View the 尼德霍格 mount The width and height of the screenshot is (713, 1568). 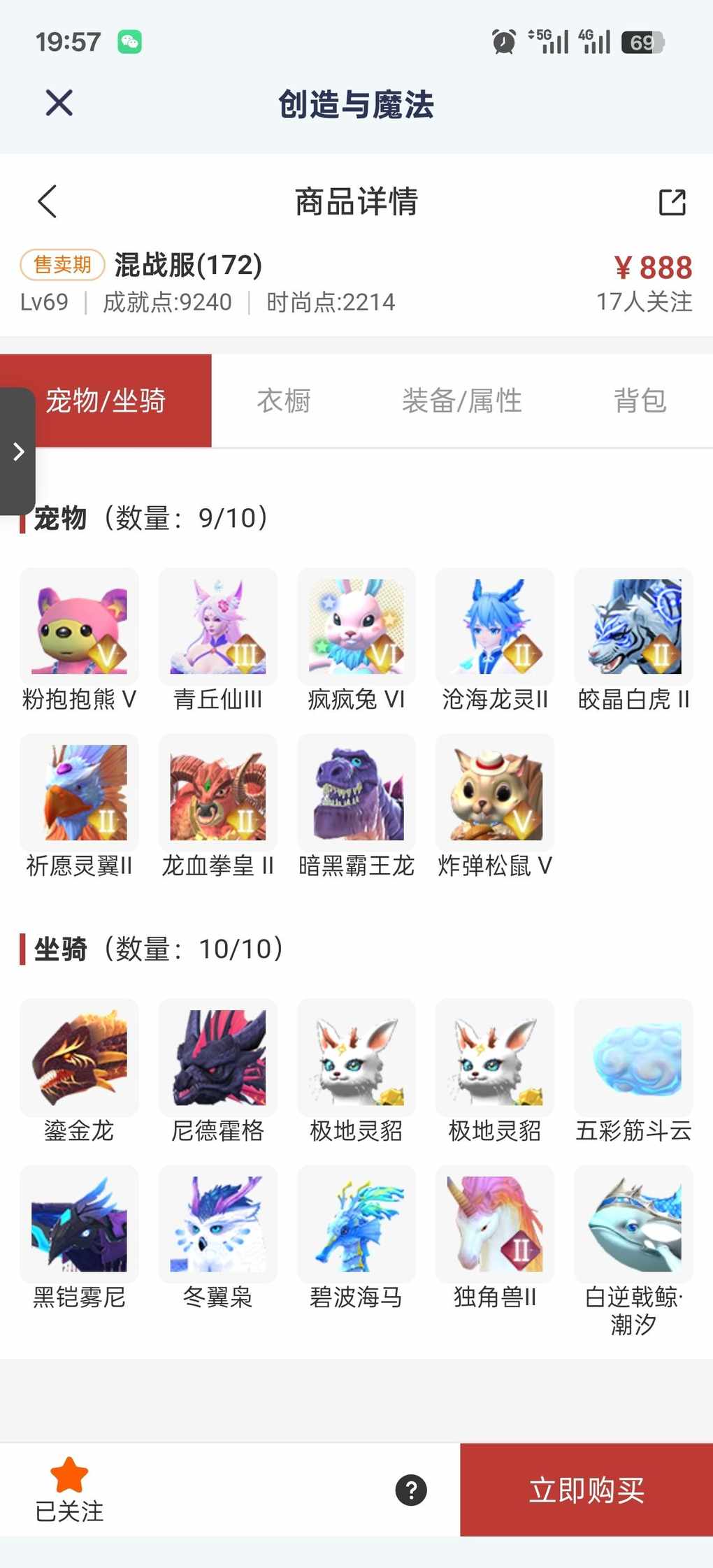pyautogui.click(x=217, y=1057)
